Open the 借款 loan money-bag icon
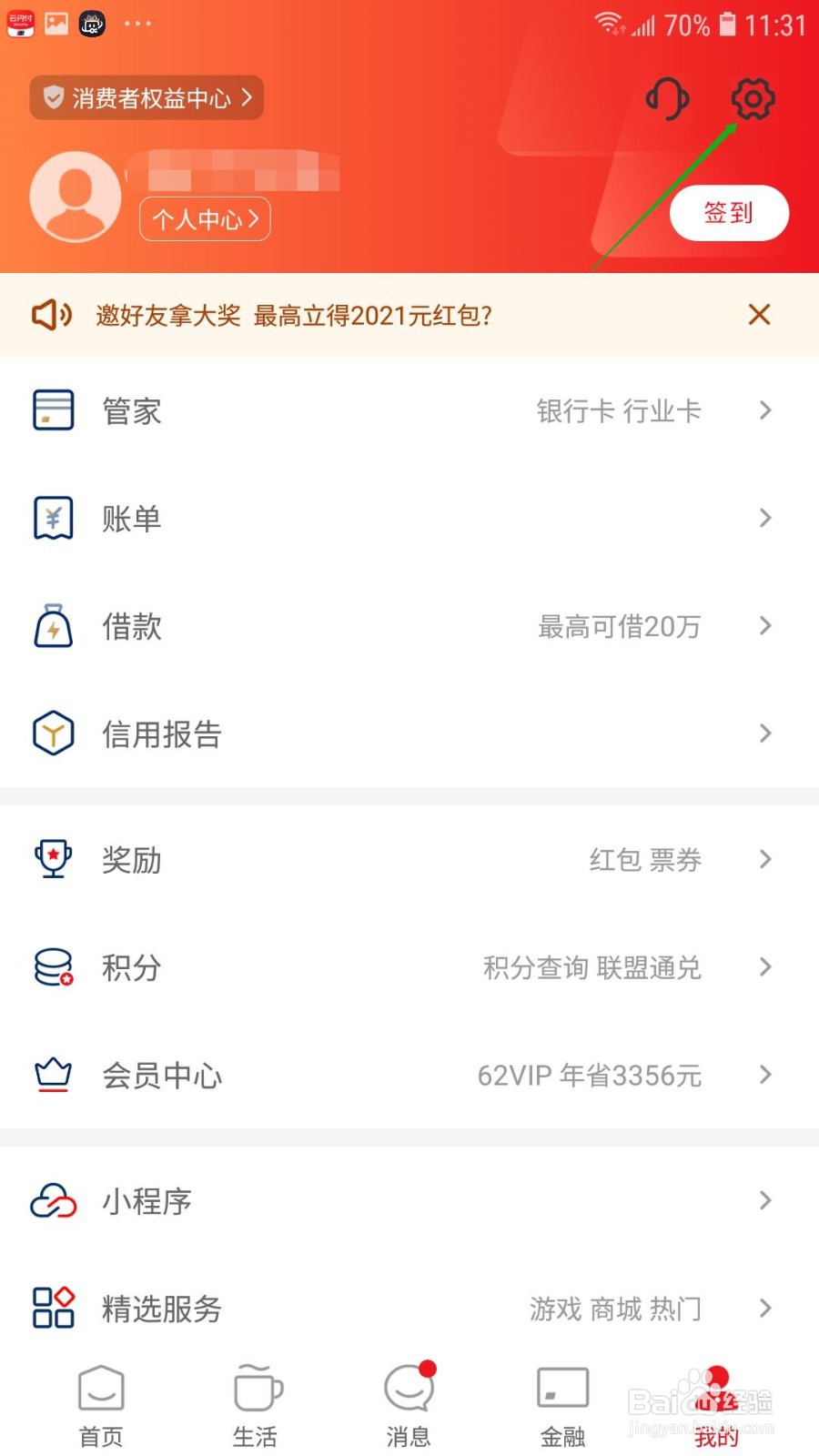 point(53,626)
